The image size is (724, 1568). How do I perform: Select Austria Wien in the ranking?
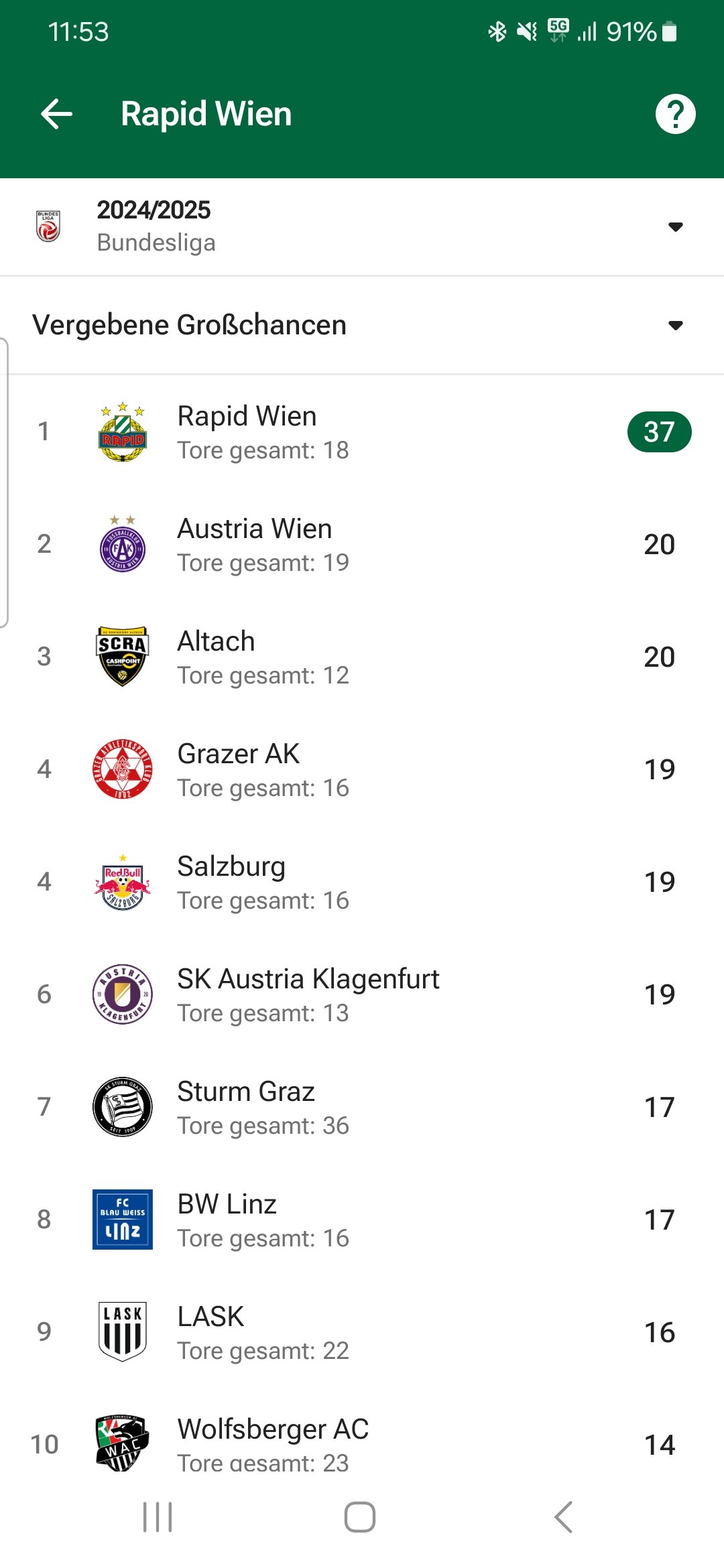[x=362, y=544]
